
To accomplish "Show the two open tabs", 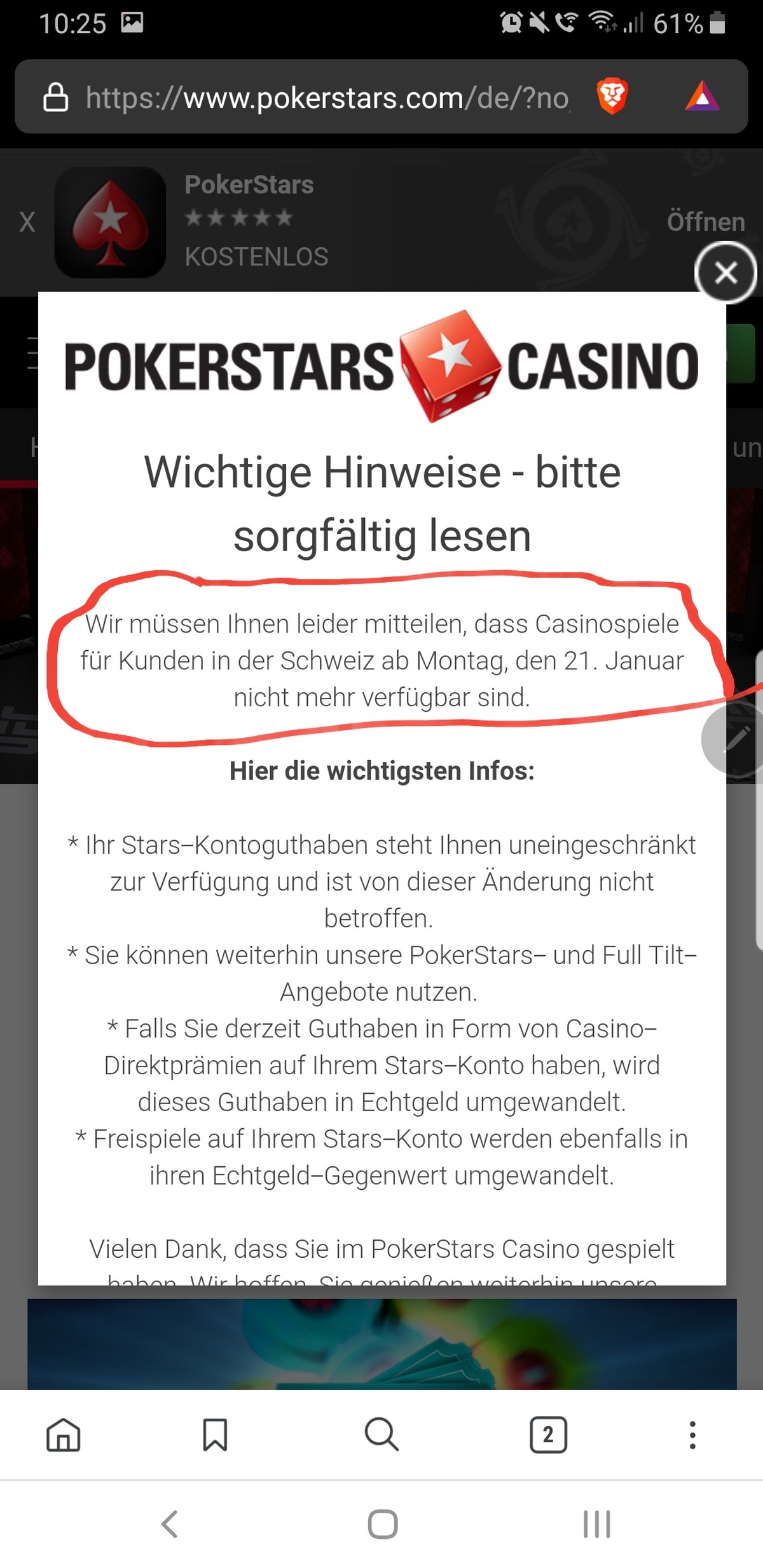I will tap(548, 1435).
